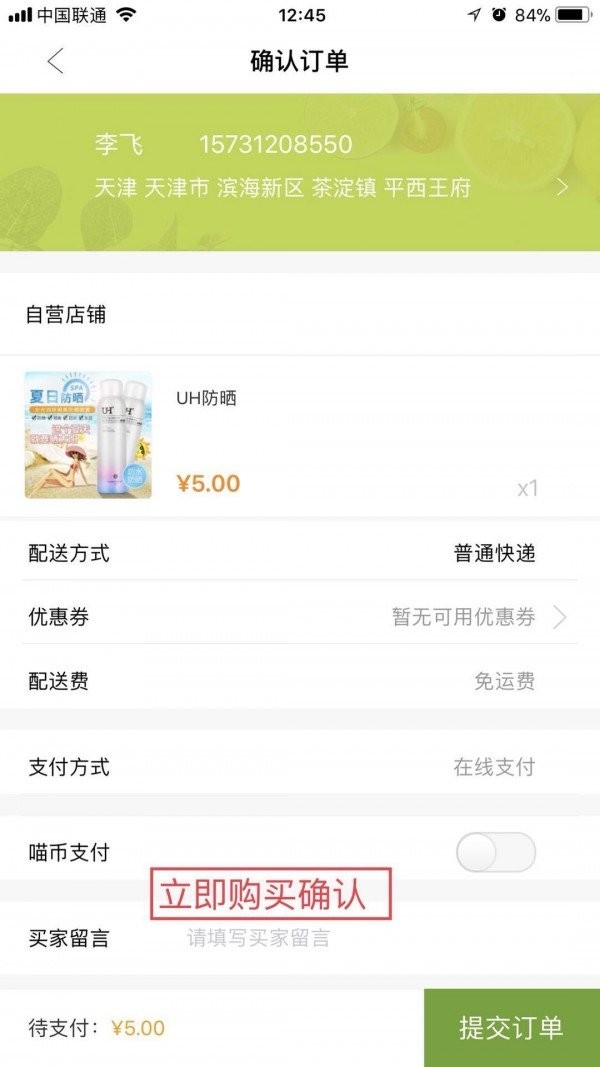
Task: Go back from the 确认订单 page
Action: 55,61
